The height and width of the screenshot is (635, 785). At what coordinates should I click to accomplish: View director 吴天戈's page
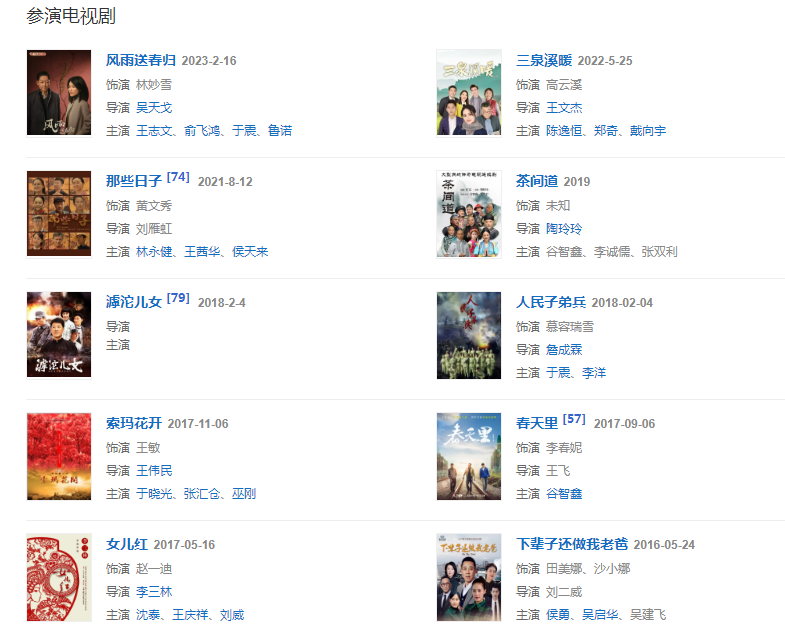(154, 107)
